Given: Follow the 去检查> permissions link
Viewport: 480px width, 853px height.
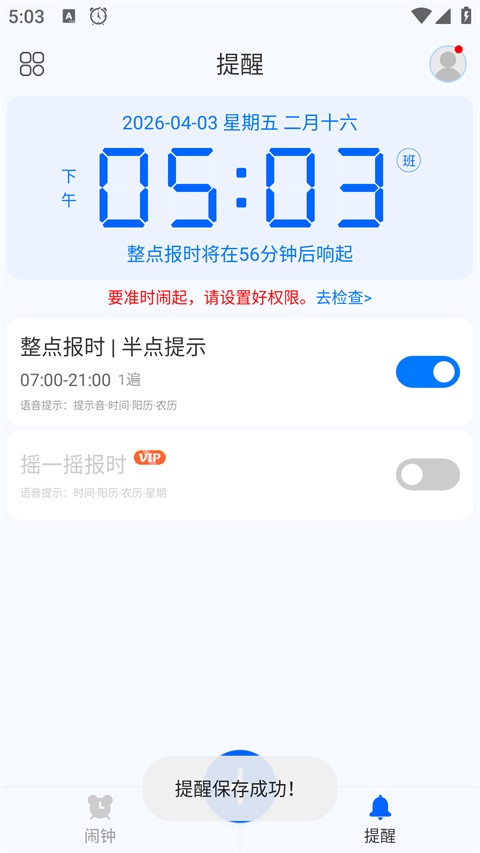Looking at the screenshot, I should click(344, 298).
